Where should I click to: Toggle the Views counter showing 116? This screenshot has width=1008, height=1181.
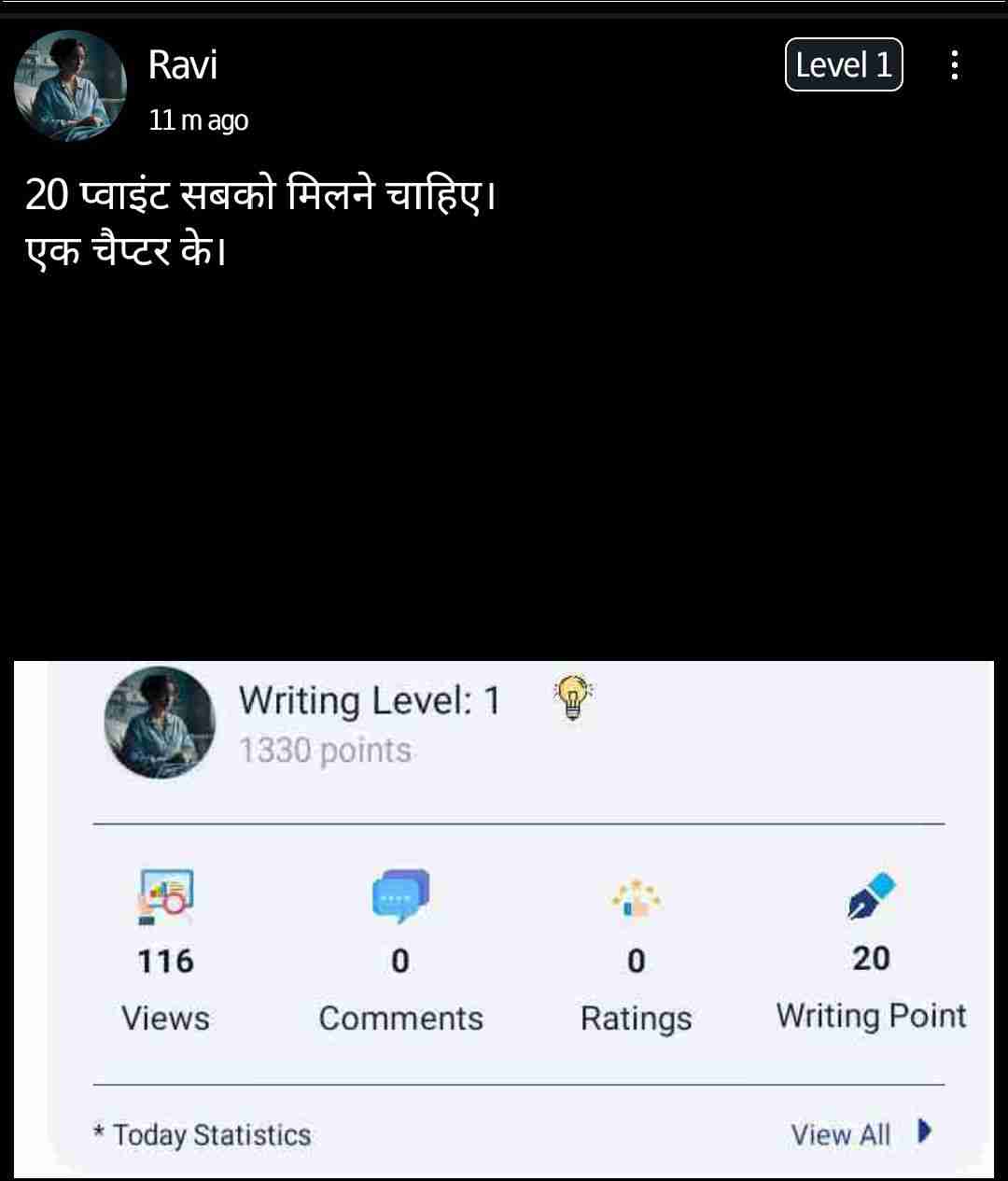point(164,959)
